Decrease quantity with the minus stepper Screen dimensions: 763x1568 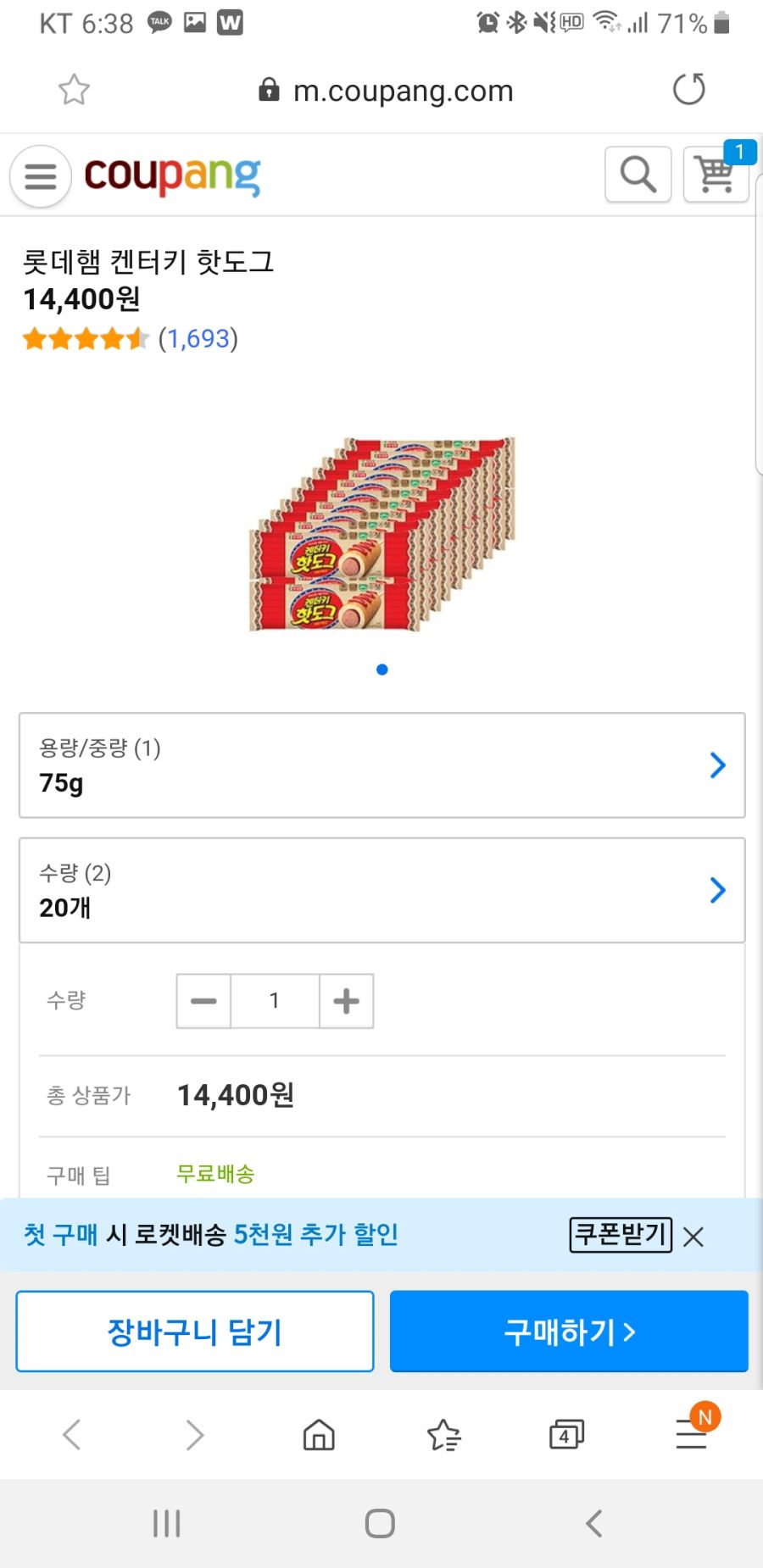(x=203, y=1001)
